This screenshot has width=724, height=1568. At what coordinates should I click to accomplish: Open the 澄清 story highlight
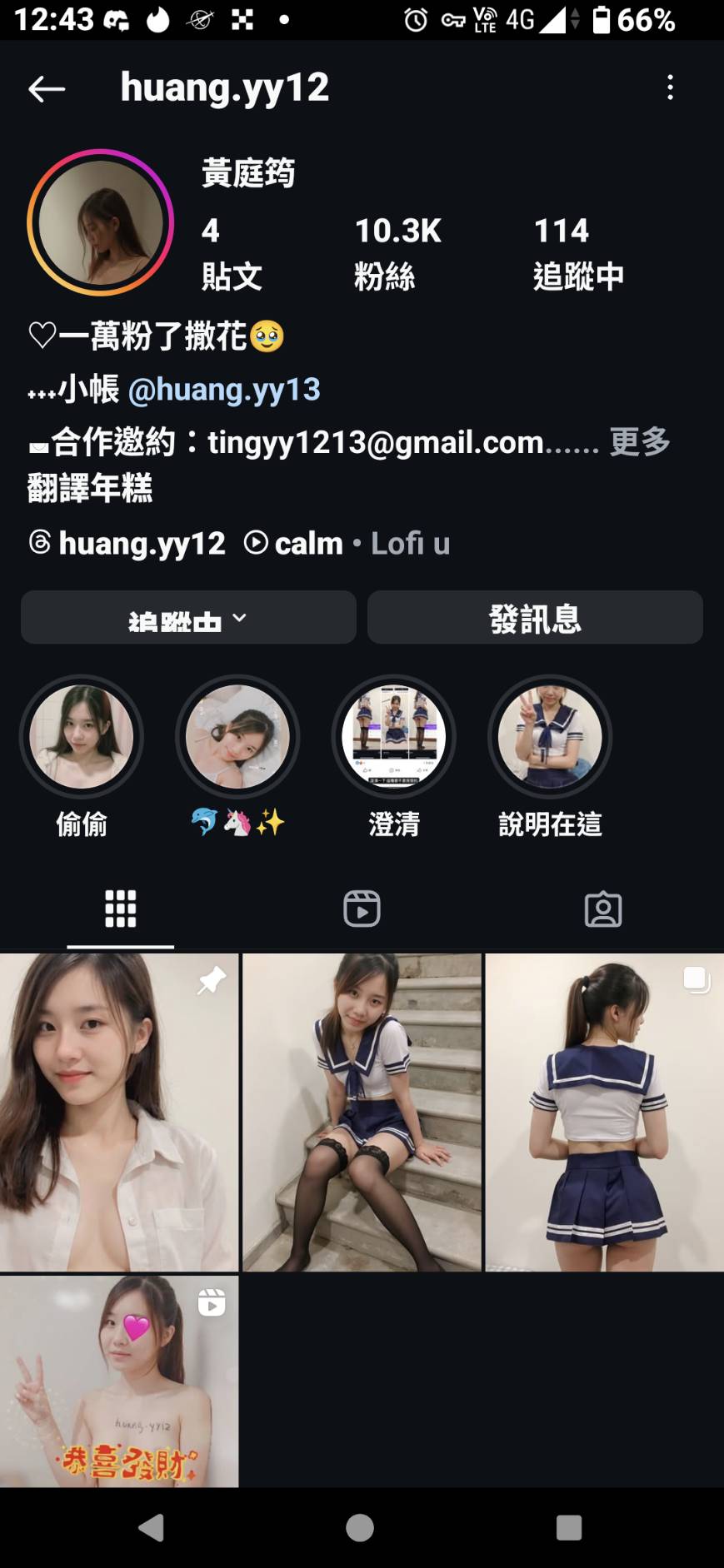(394, 737)
